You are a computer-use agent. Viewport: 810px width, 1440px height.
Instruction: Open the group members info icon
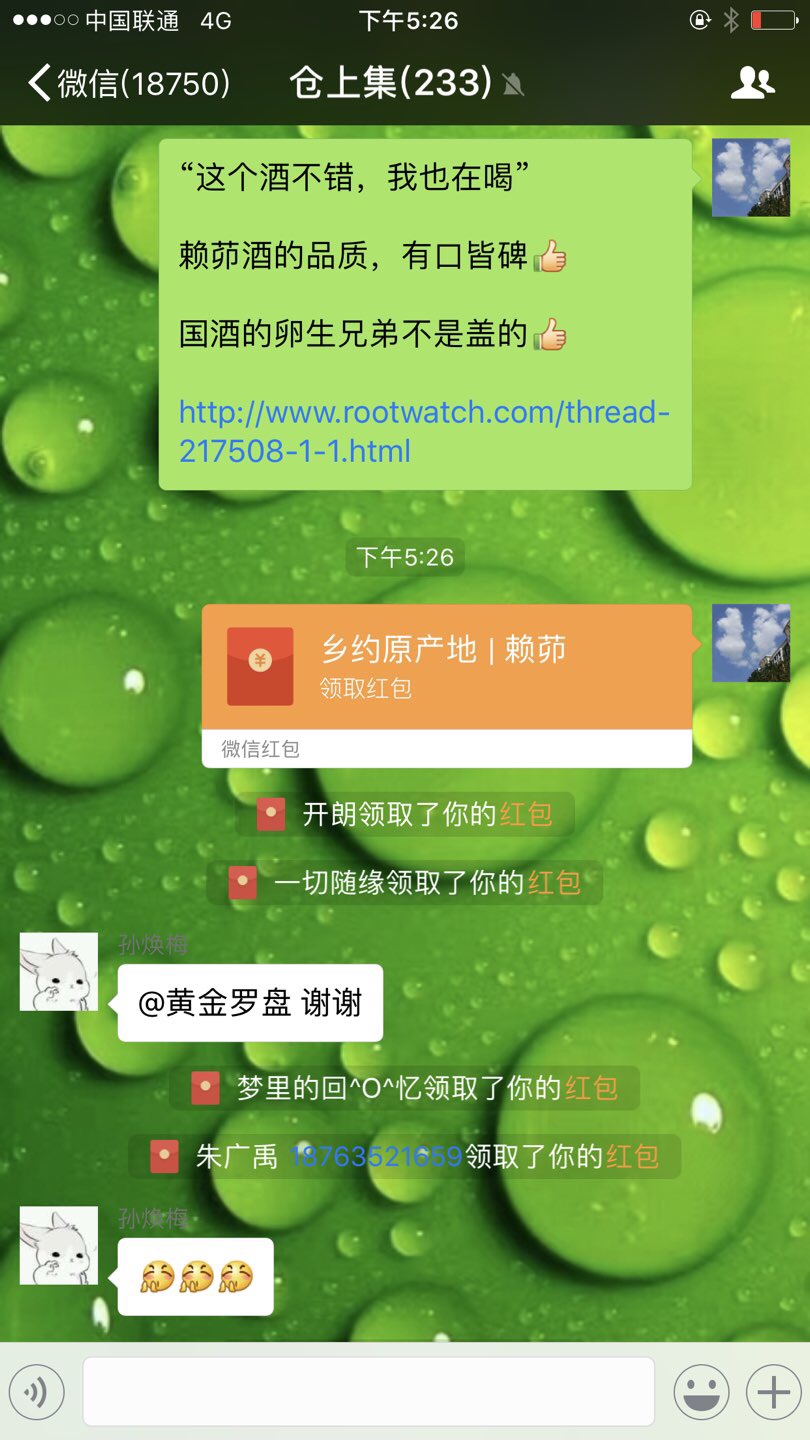pyautogui.click(x=752, y=83)
